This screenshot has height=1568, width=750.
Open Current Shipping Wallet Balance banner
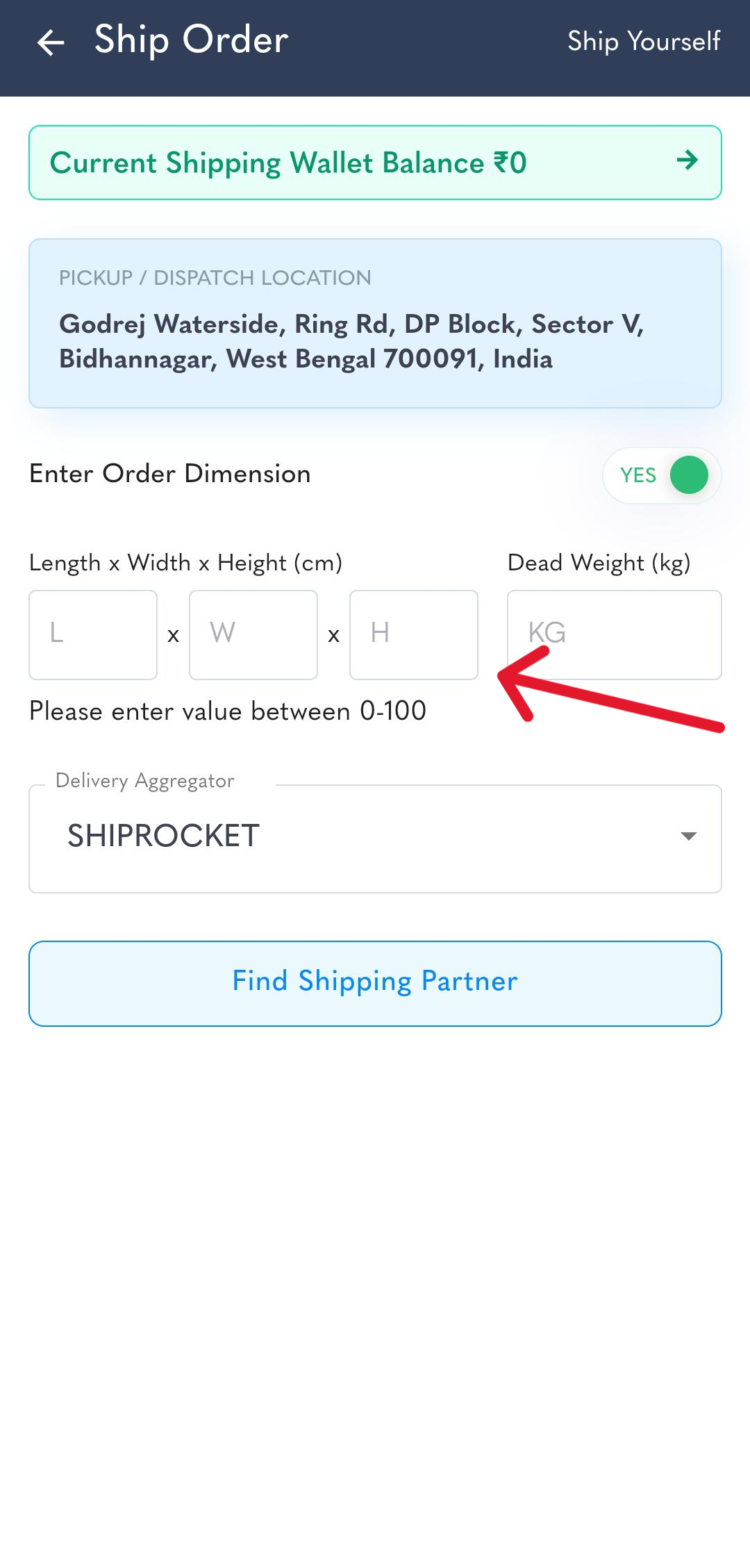(x=375, y=163)
